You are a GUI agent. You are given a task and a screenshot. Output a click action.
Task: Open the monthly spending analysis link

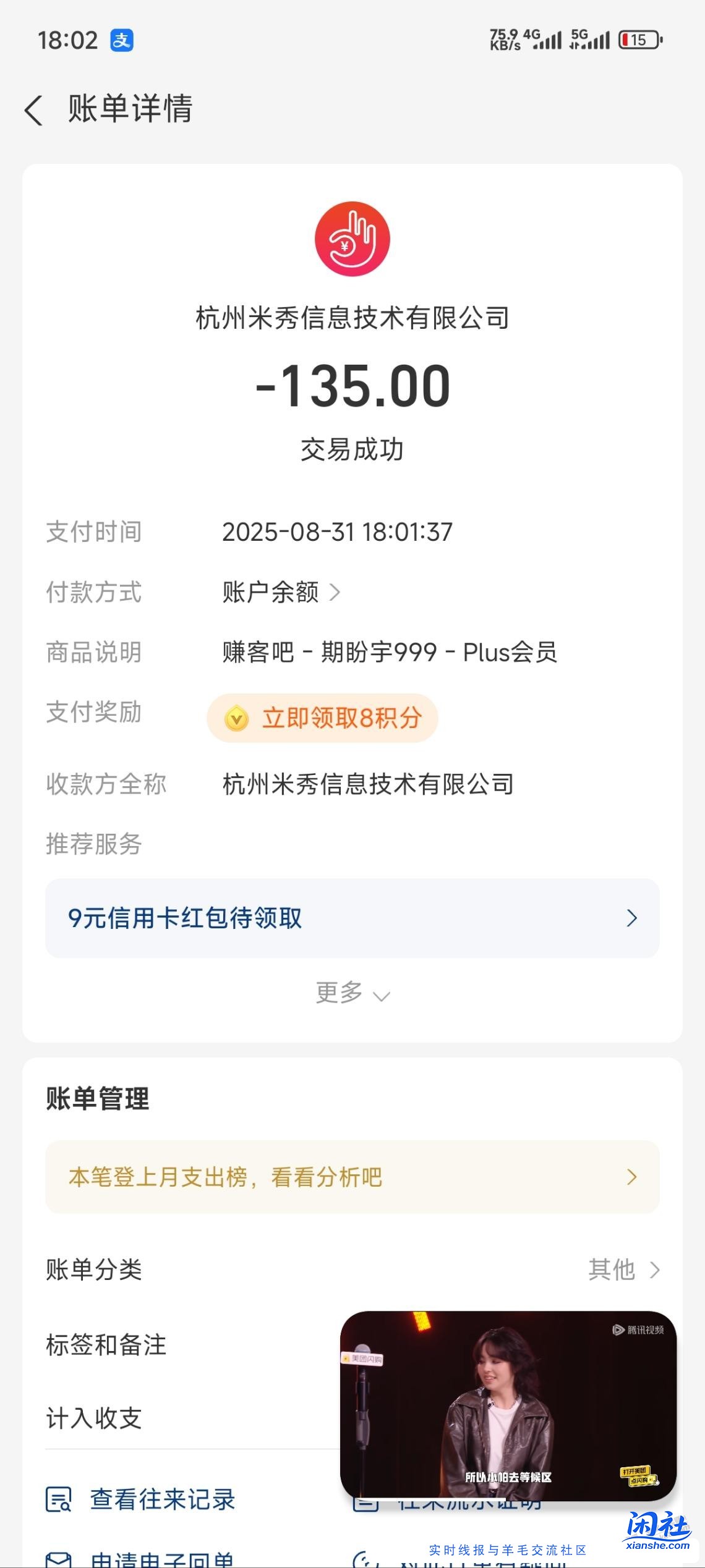pyautogui.click(x=352, y=1176)
